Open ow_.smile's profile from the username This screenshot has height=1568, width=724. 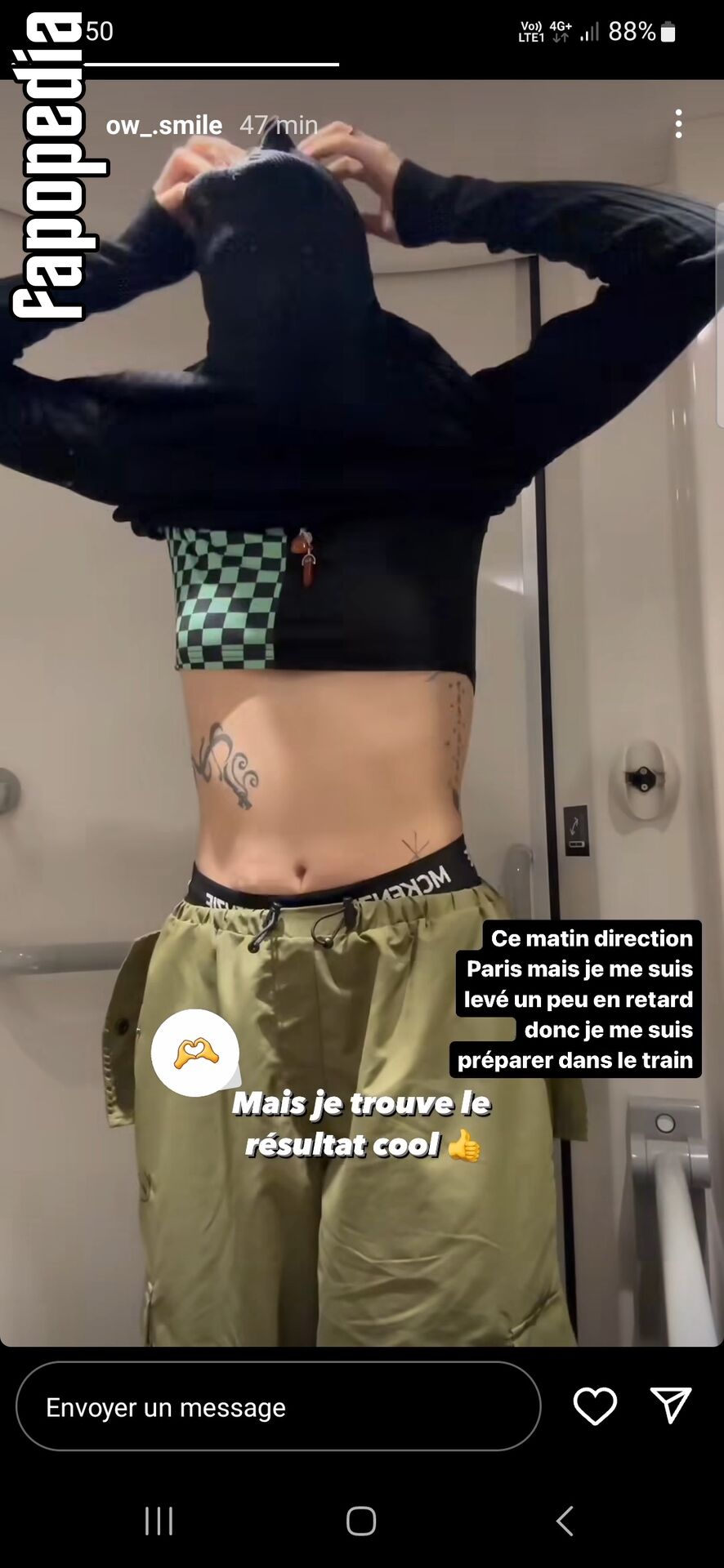tap(164, 125)
